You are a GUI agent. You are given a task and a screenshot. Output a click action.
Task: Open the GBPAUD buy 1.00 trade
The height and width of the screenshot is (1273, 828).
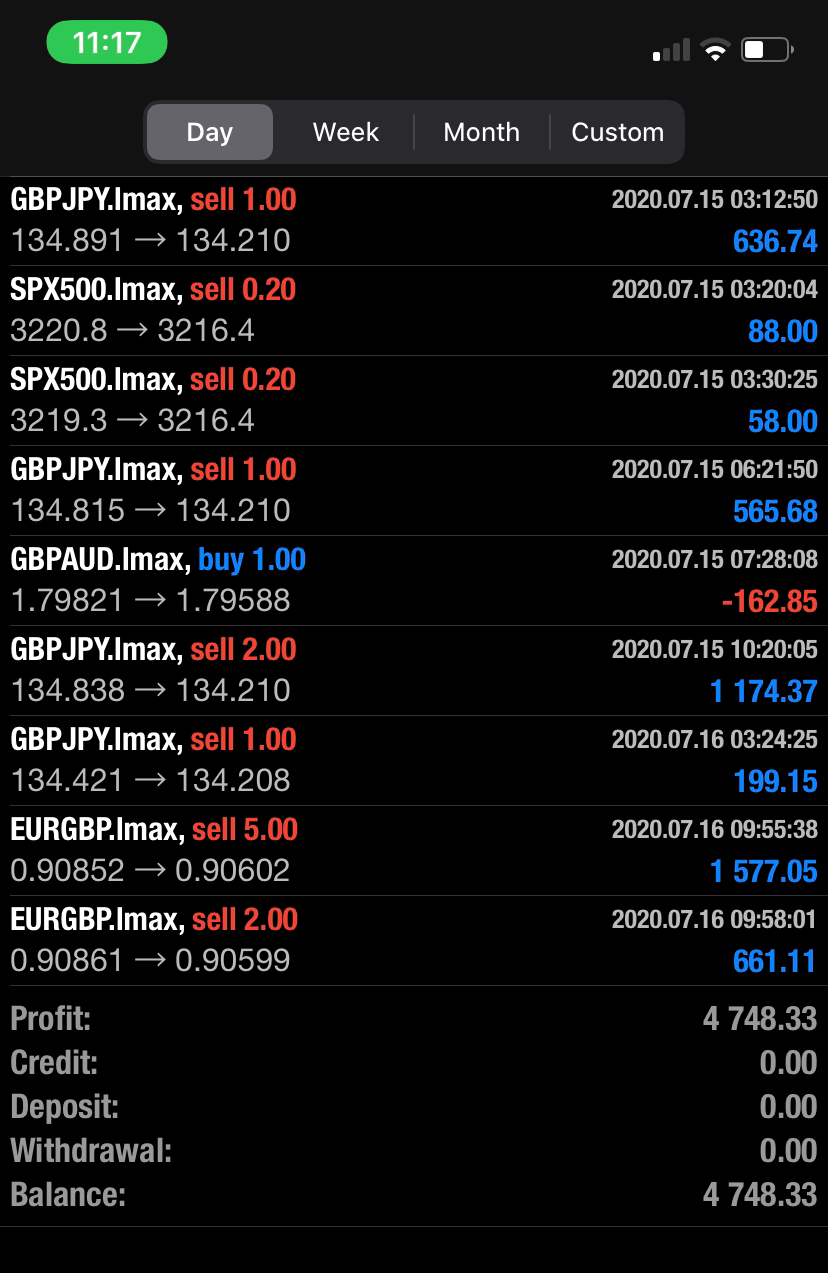[414, 581]
